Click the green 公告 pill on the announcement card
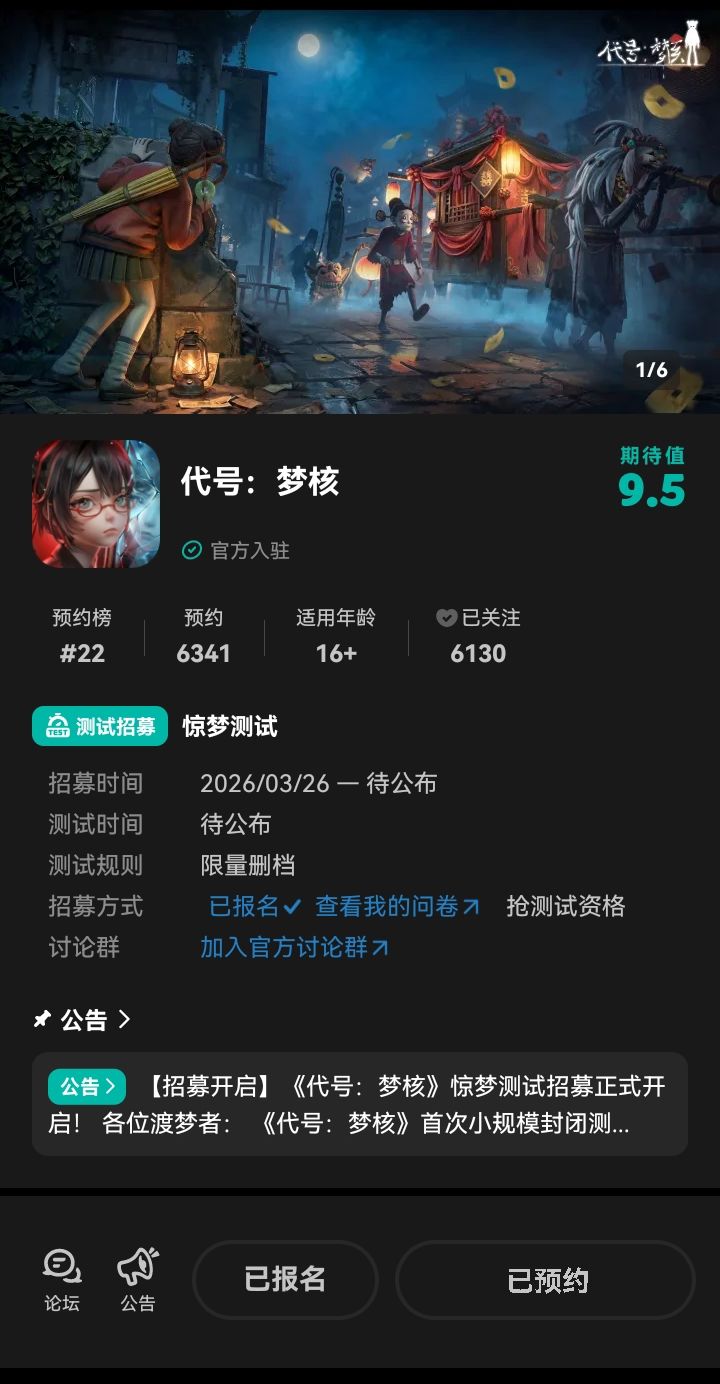This screenshot has height=1384, width=720. (x=86, y=1086)
